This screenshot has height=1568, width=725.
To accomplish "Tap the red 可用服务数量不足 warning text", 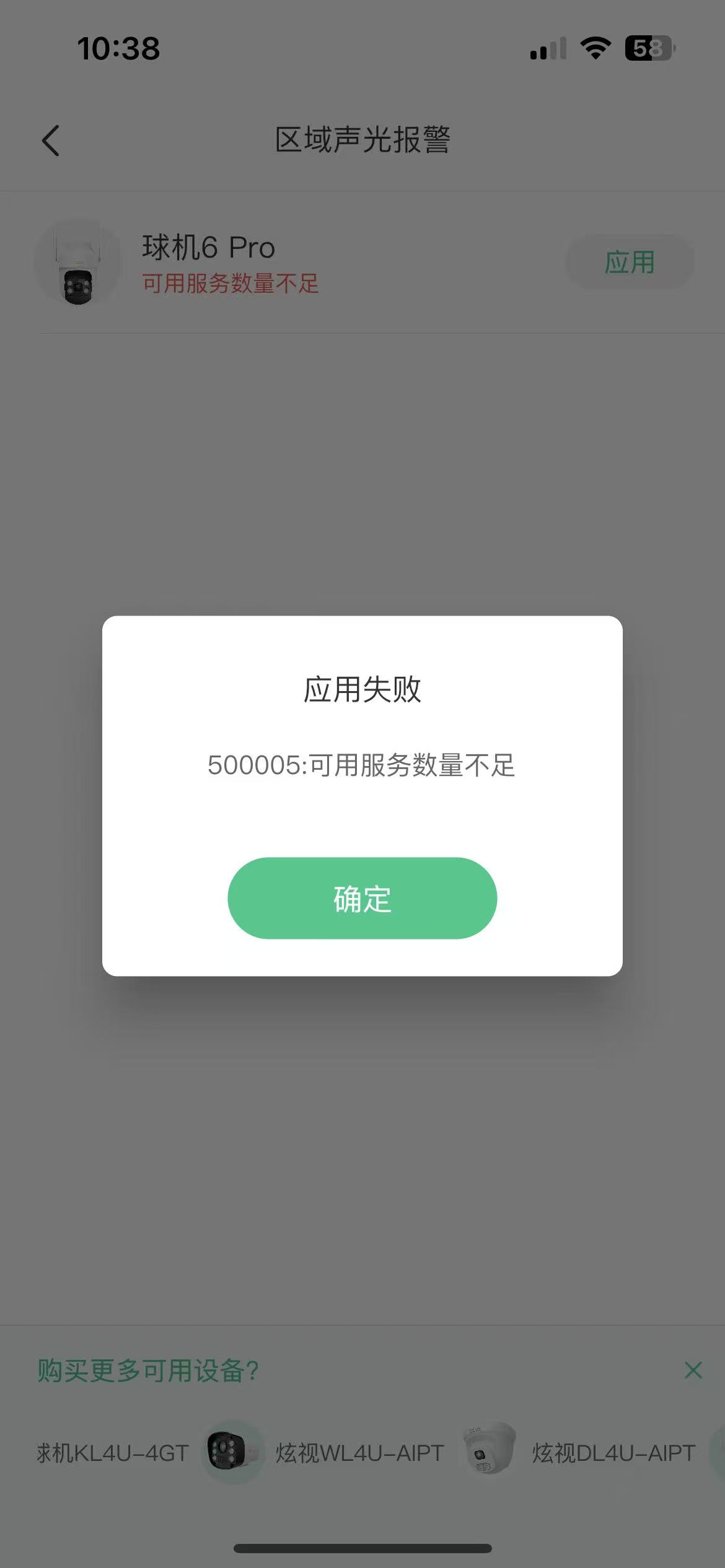I will point(231,284).
